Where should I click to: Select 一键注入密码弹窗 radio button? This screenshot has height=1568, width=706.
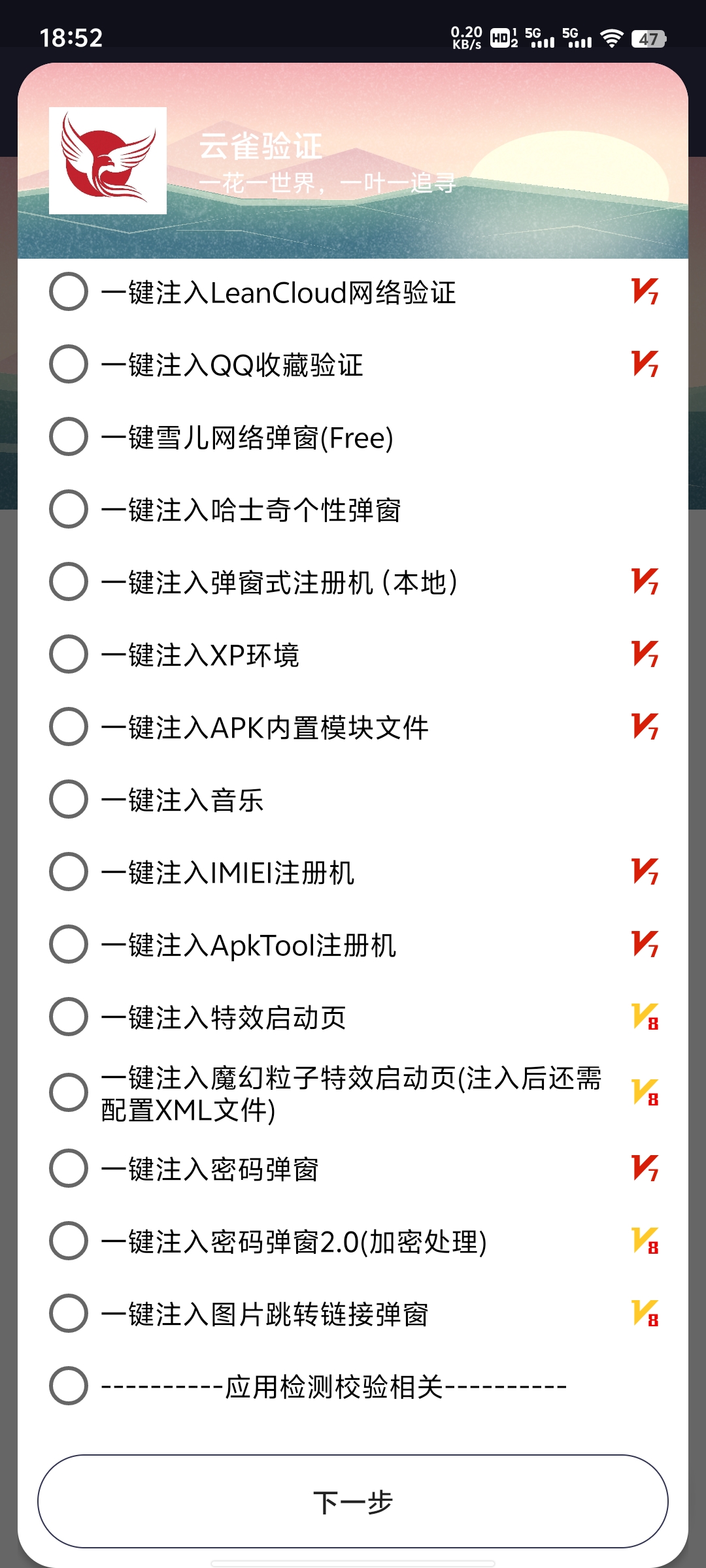(x=69, y=1168)
